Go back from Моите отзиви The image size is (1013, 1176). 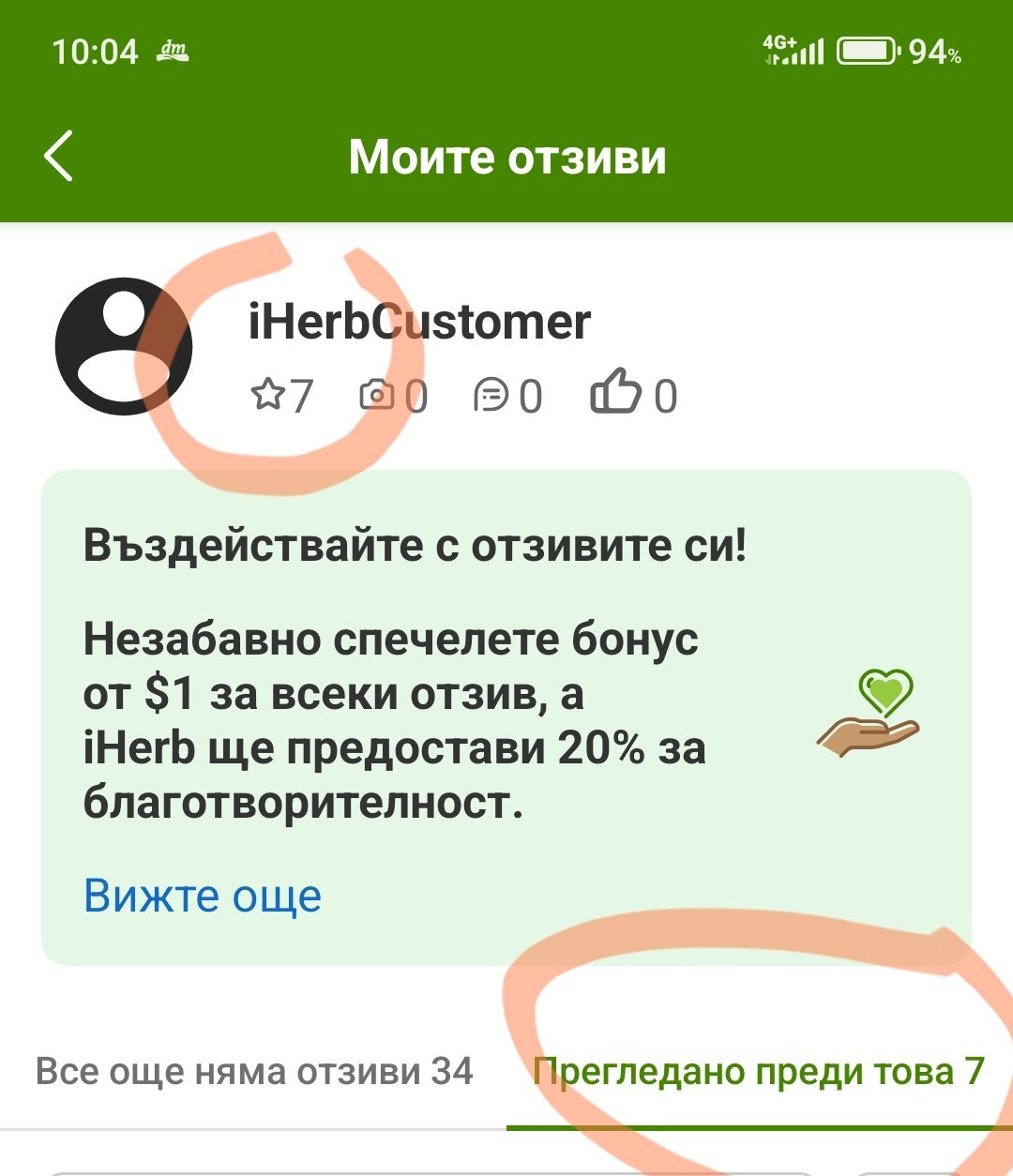click(59, 157)
